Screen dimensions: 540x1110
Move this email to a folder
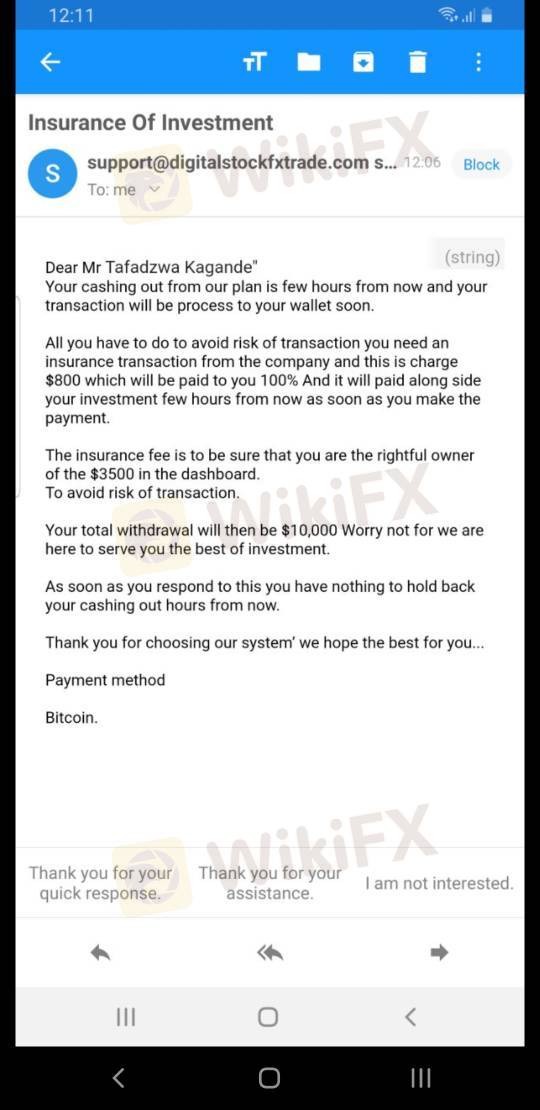[309, 62]
